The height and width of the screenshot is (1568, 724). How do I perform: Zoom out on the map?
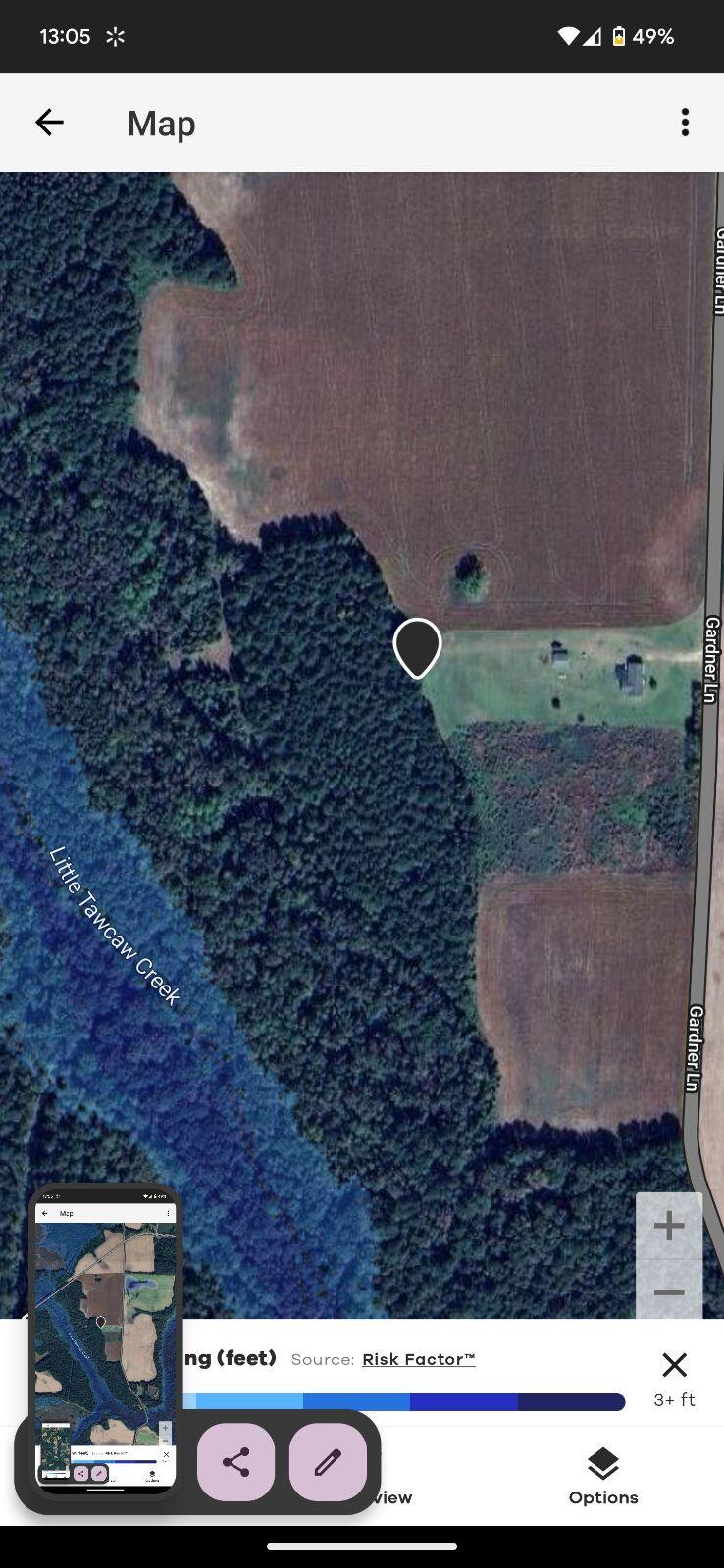(669, 1291)
